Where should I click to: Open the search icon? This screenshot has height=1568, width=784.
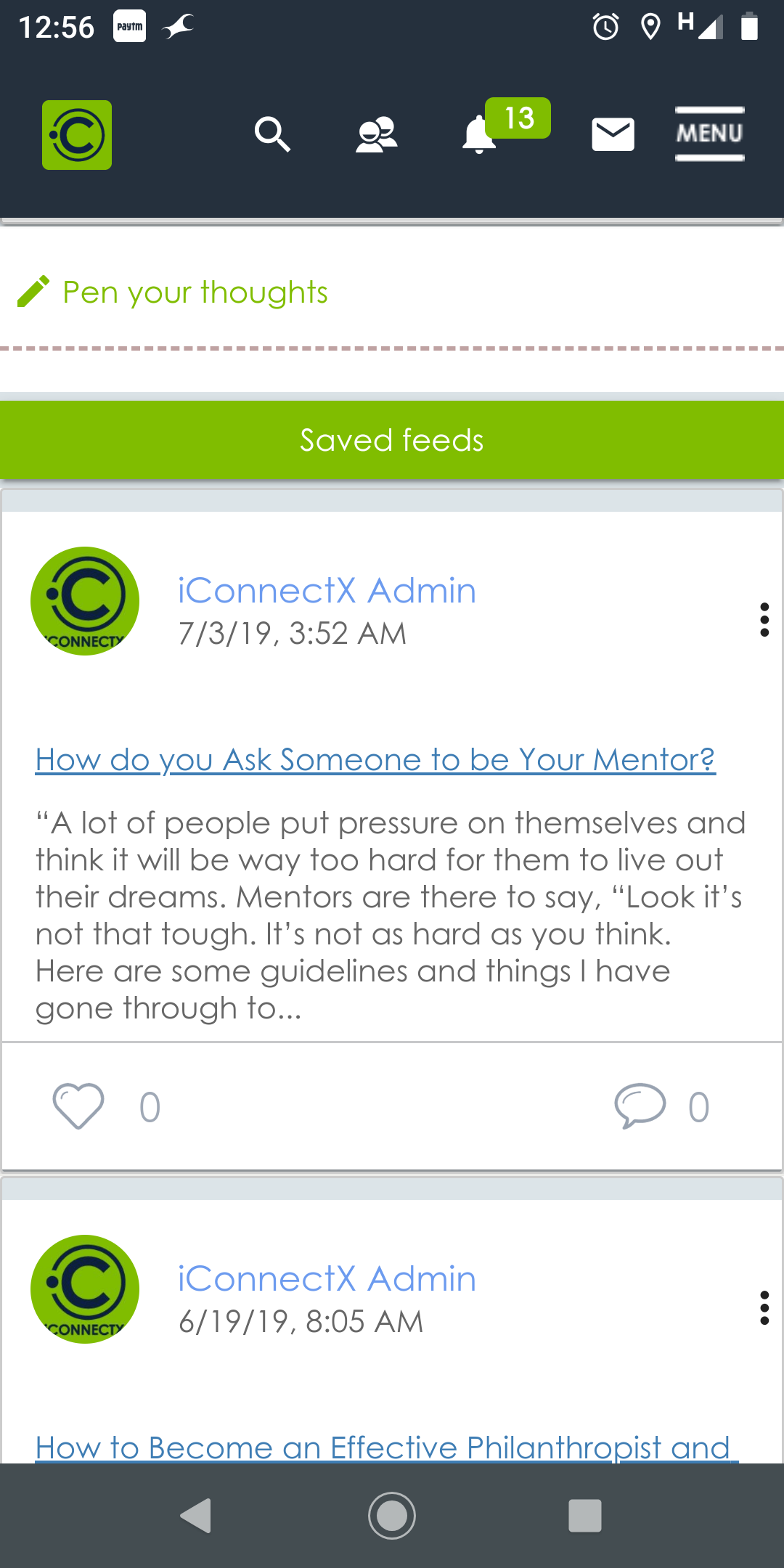(272, 134)
